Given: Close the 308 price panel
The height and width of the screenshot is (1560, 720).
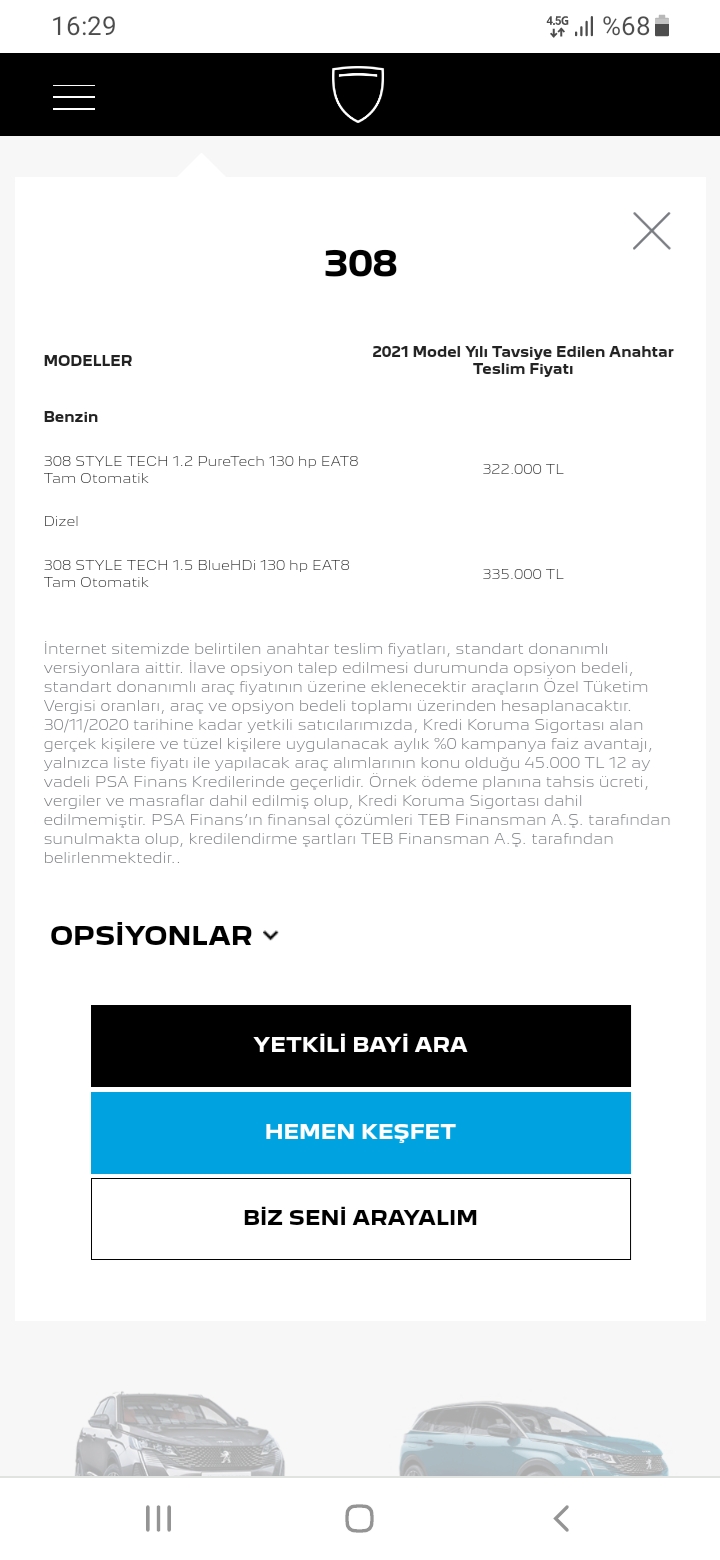Looking at the screenshot, I should pyautogui.click(x=652, y=231).
